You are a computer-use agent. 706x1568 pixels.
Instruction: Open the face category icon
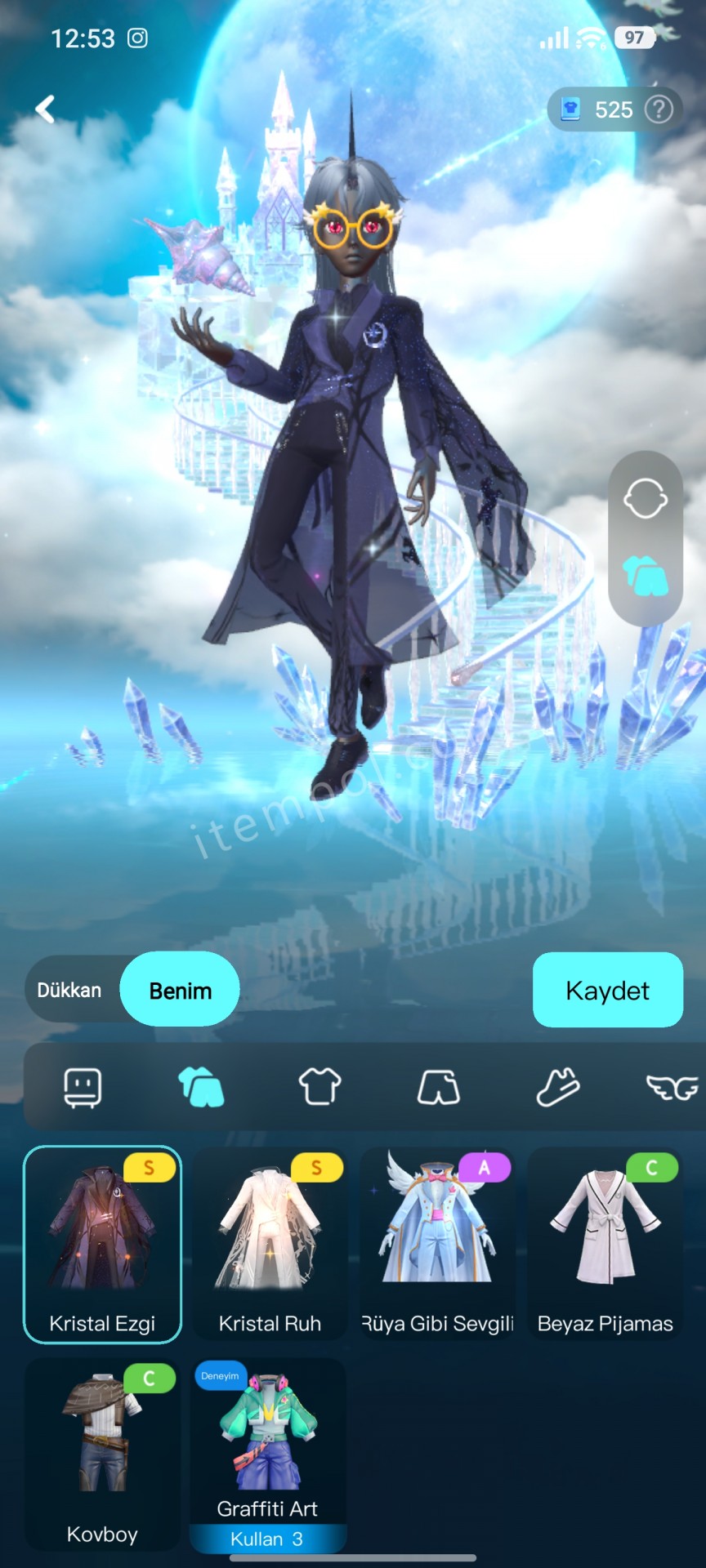[x=83, y=1088]
